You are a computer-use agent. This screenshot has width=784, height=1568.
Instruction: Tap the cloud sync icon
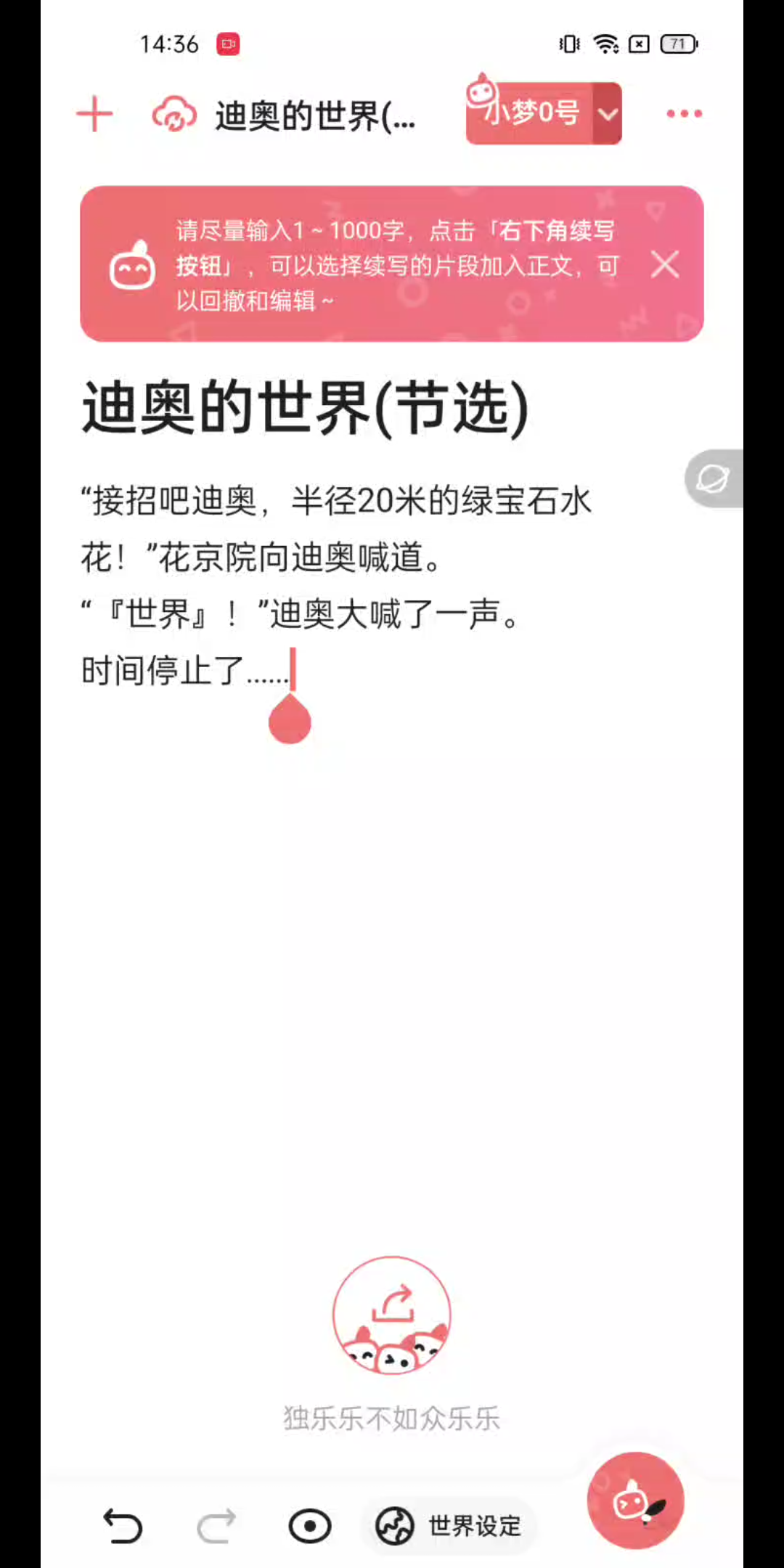[174, 115]
